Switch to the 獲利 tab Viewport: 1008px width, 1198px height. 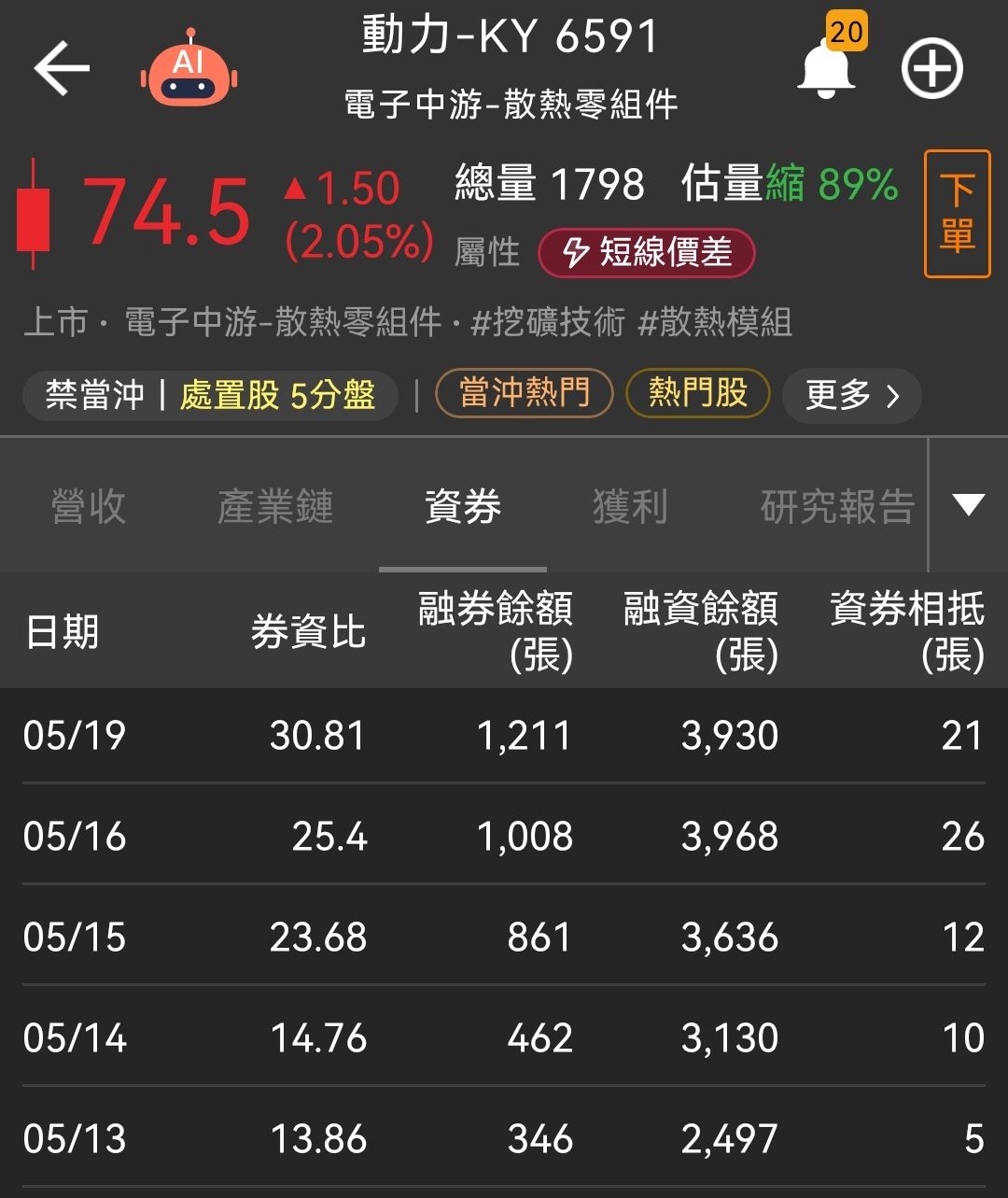[630, 507]
